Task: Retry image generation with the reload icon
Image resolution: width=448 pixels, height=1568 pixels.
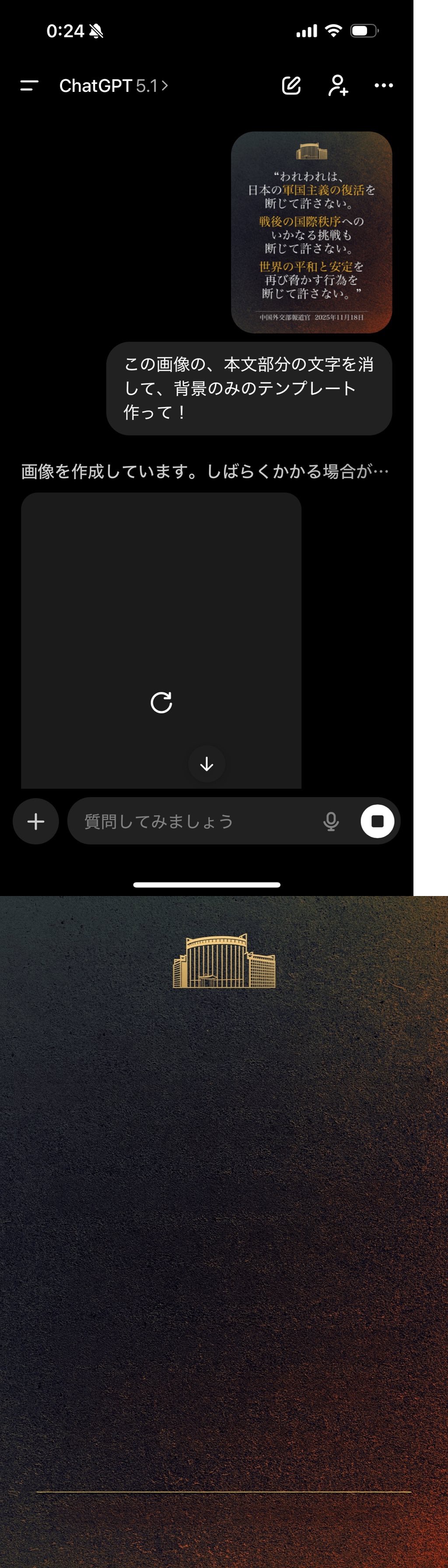Action: [161, 703]
